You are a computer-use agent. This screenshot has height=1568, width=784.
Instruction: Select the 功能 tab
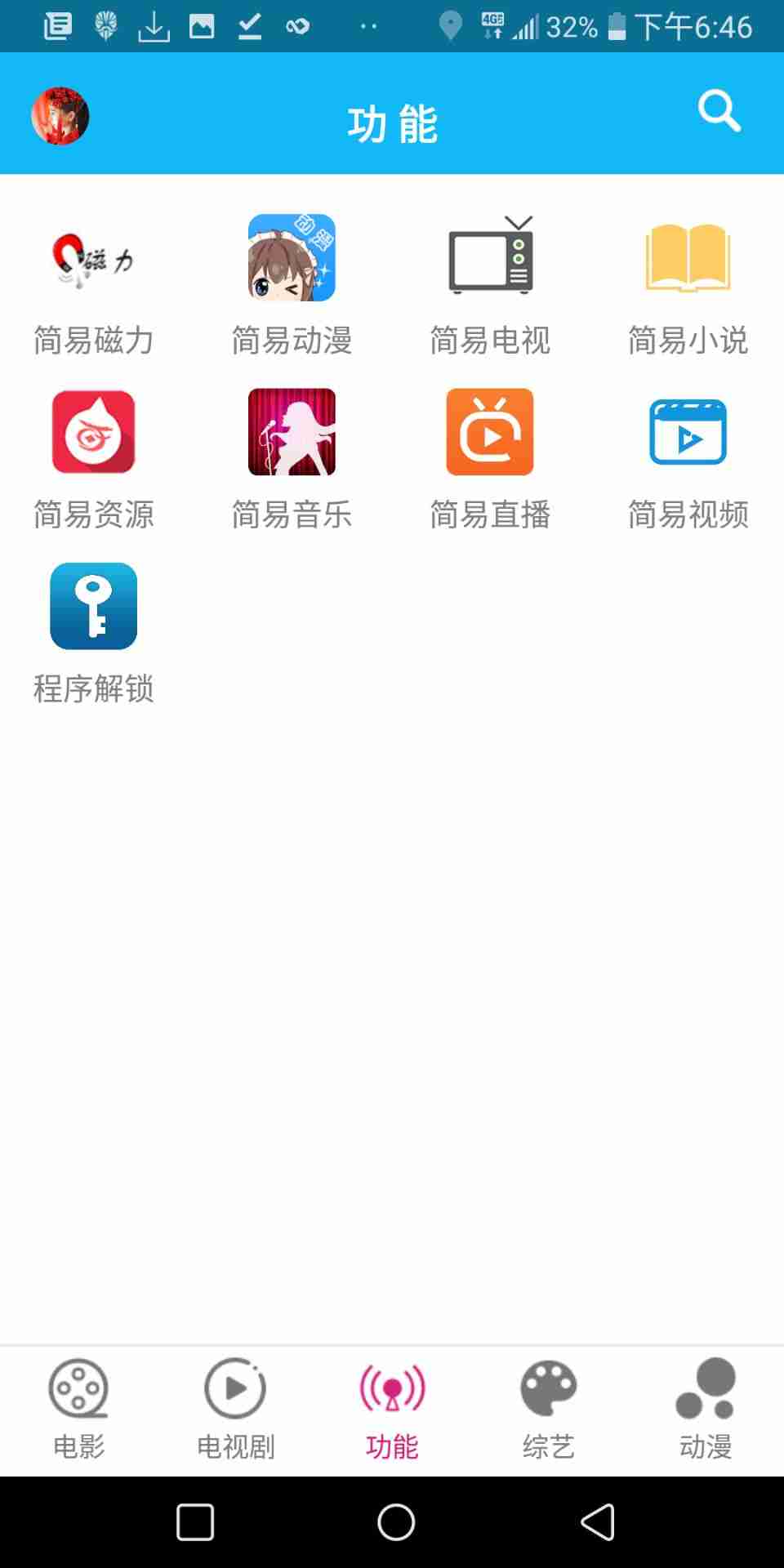coord(392,1409)
